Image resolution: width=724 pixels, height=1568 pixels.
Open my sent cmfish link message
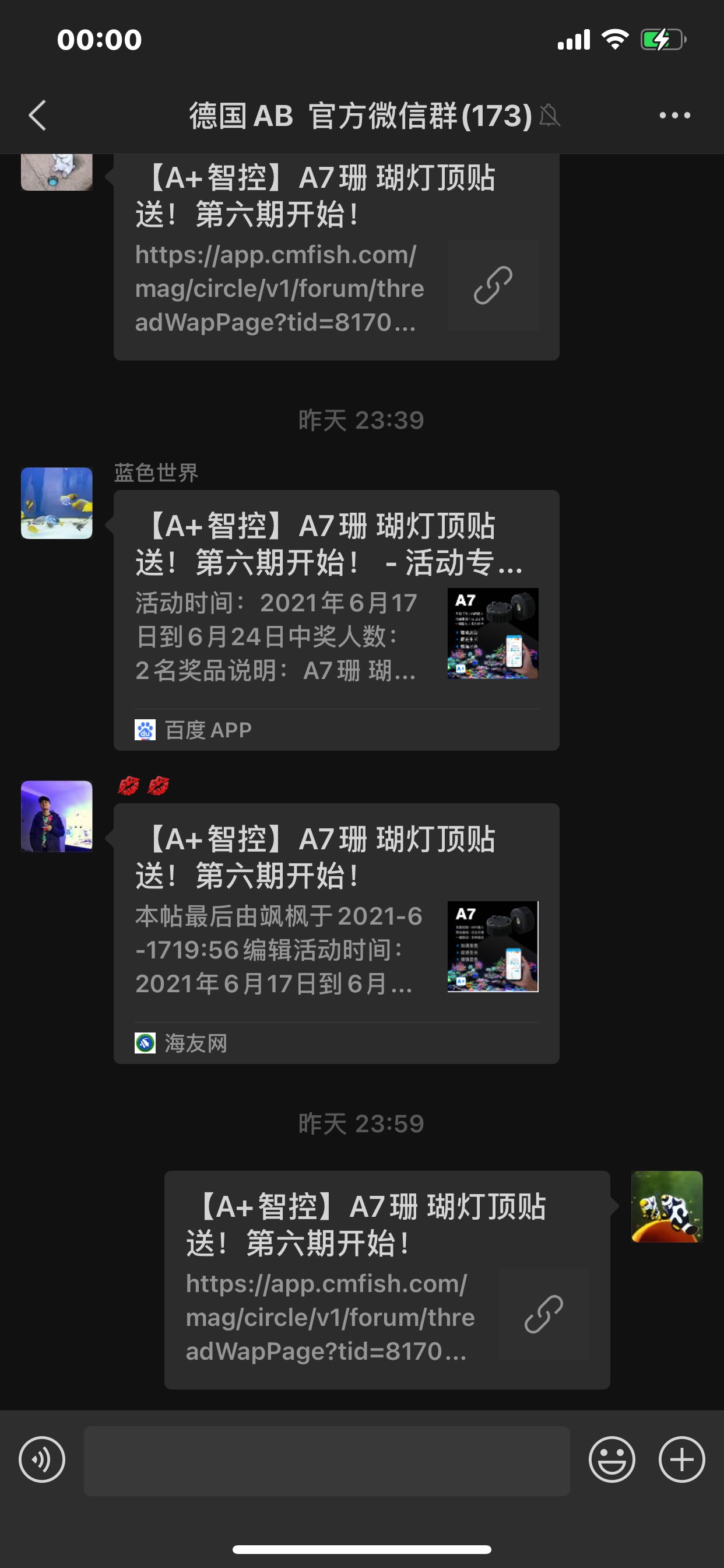(x=387, y=1279)
